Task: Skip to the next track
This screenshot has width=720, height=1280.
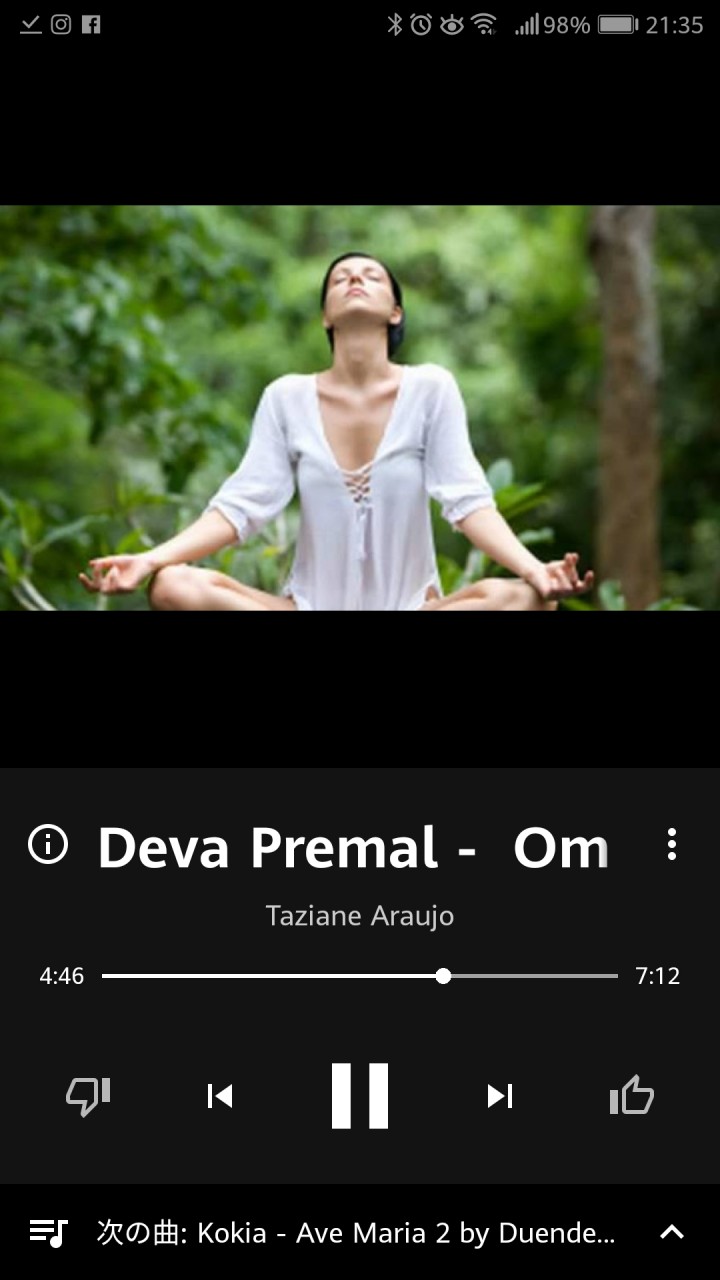Action: click(500, 1096)
